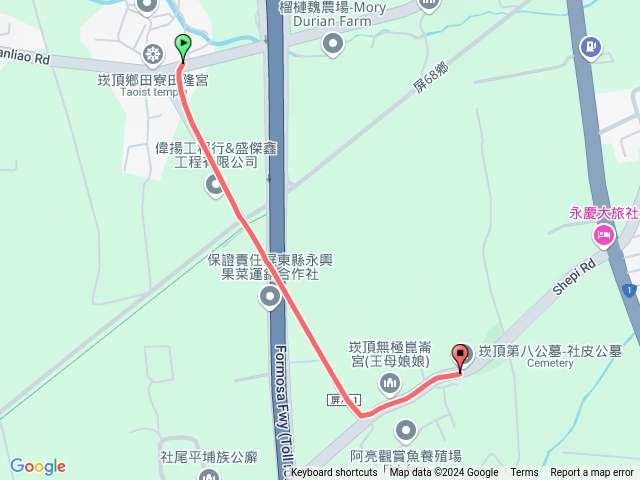Open Keyboard shortcuts at map bottom
The image size is (640, 480).
point(336,473)
